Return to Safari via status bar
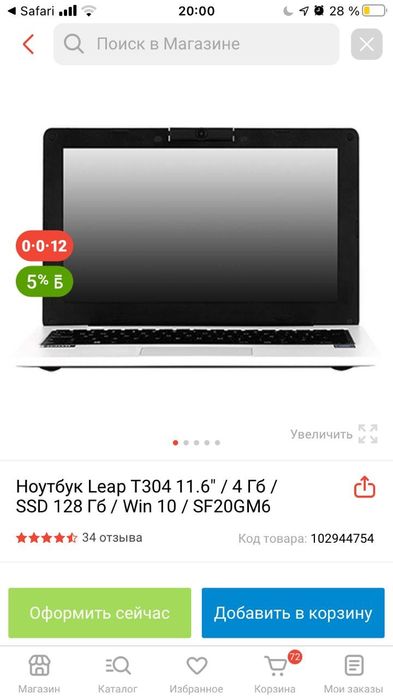 click(x=31, y=11)
